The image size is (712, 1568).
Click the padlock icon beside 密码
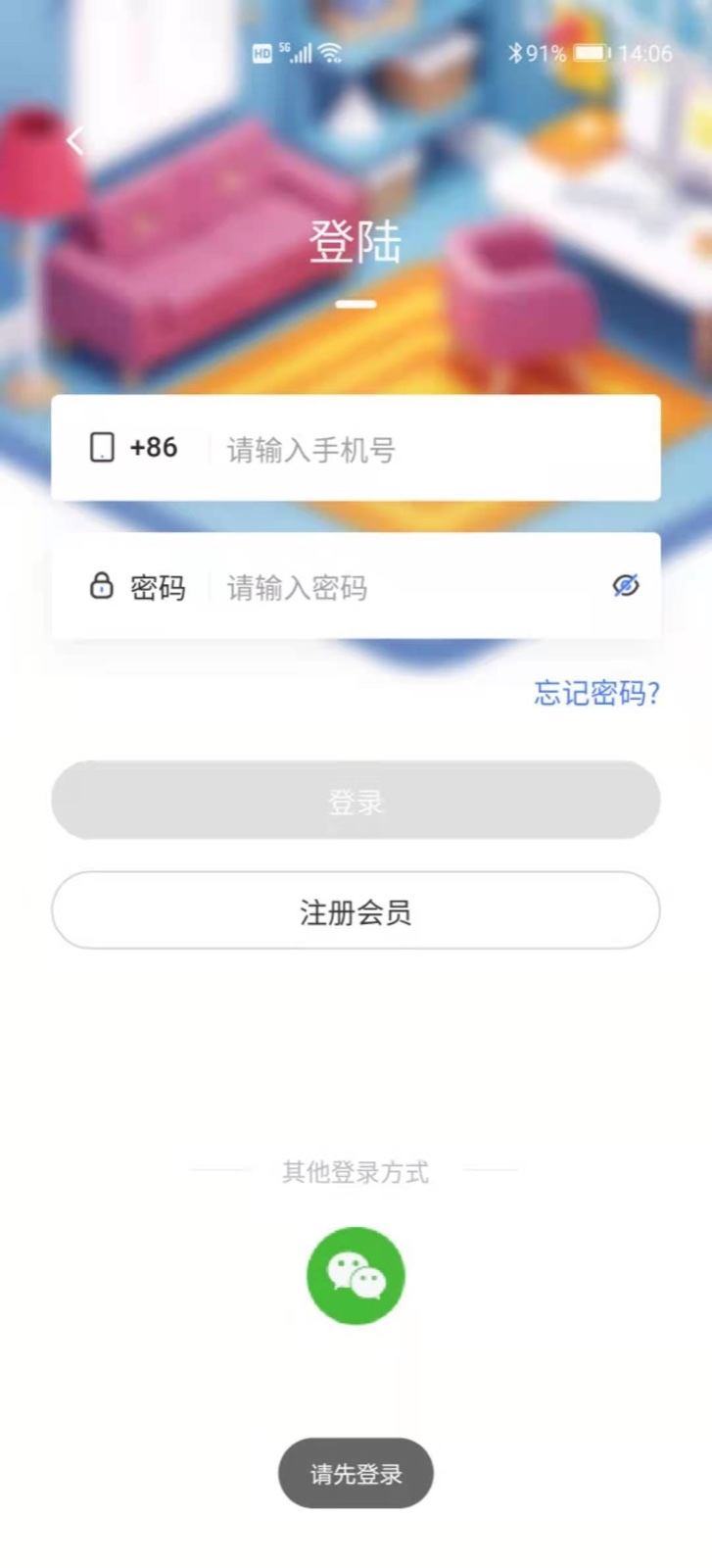[102, 586]
